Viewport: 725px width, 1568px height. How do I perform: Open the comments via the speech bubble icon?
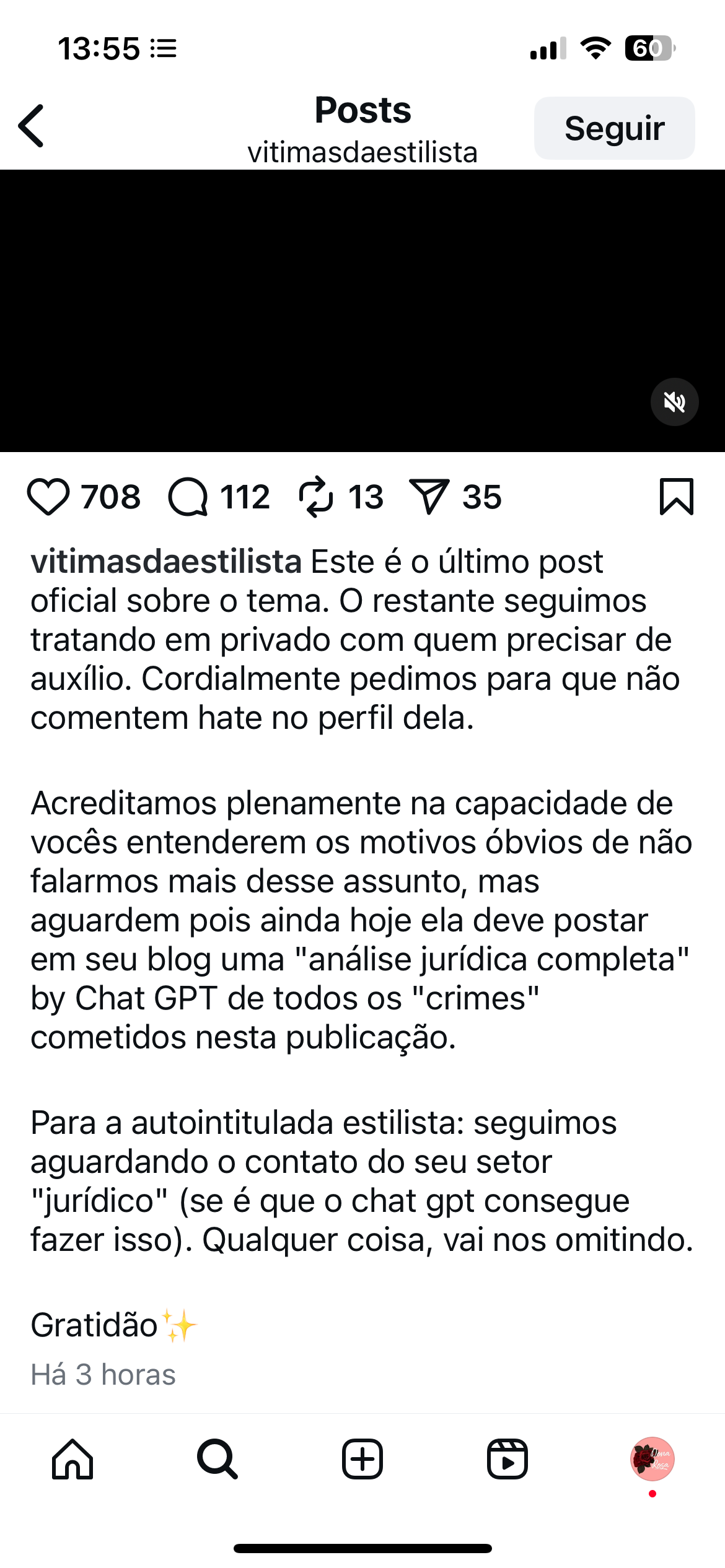(188, 497)
